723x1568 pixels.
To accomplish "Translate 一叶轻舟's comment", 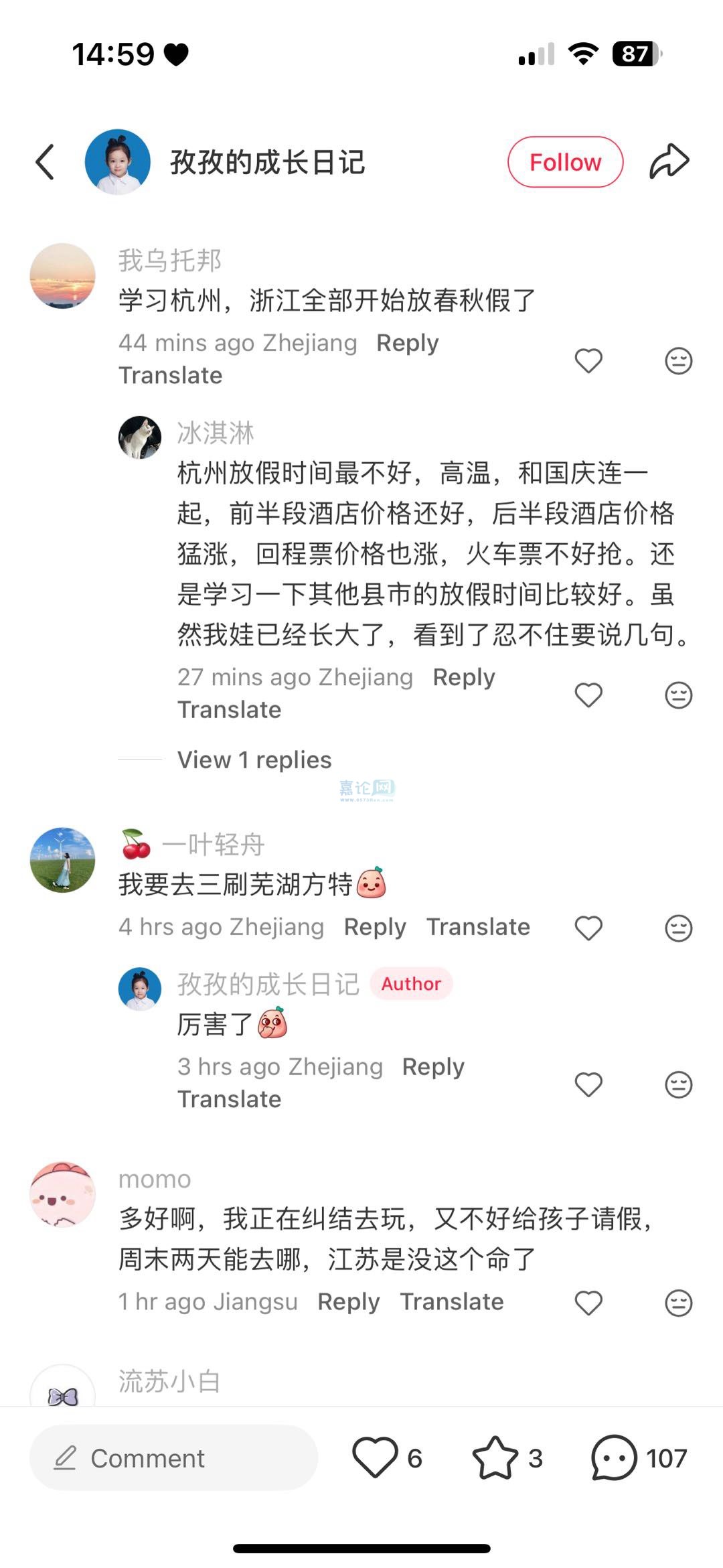I will 478,927.
